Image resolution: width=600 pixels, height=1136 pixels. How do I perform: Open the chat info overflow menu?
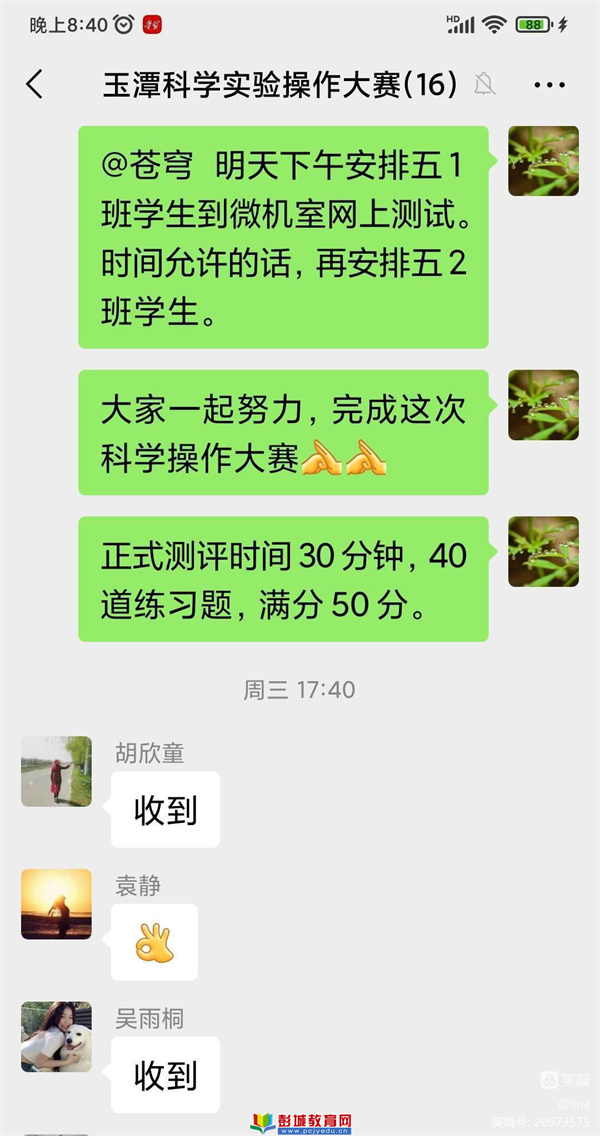tap(549, 86)
